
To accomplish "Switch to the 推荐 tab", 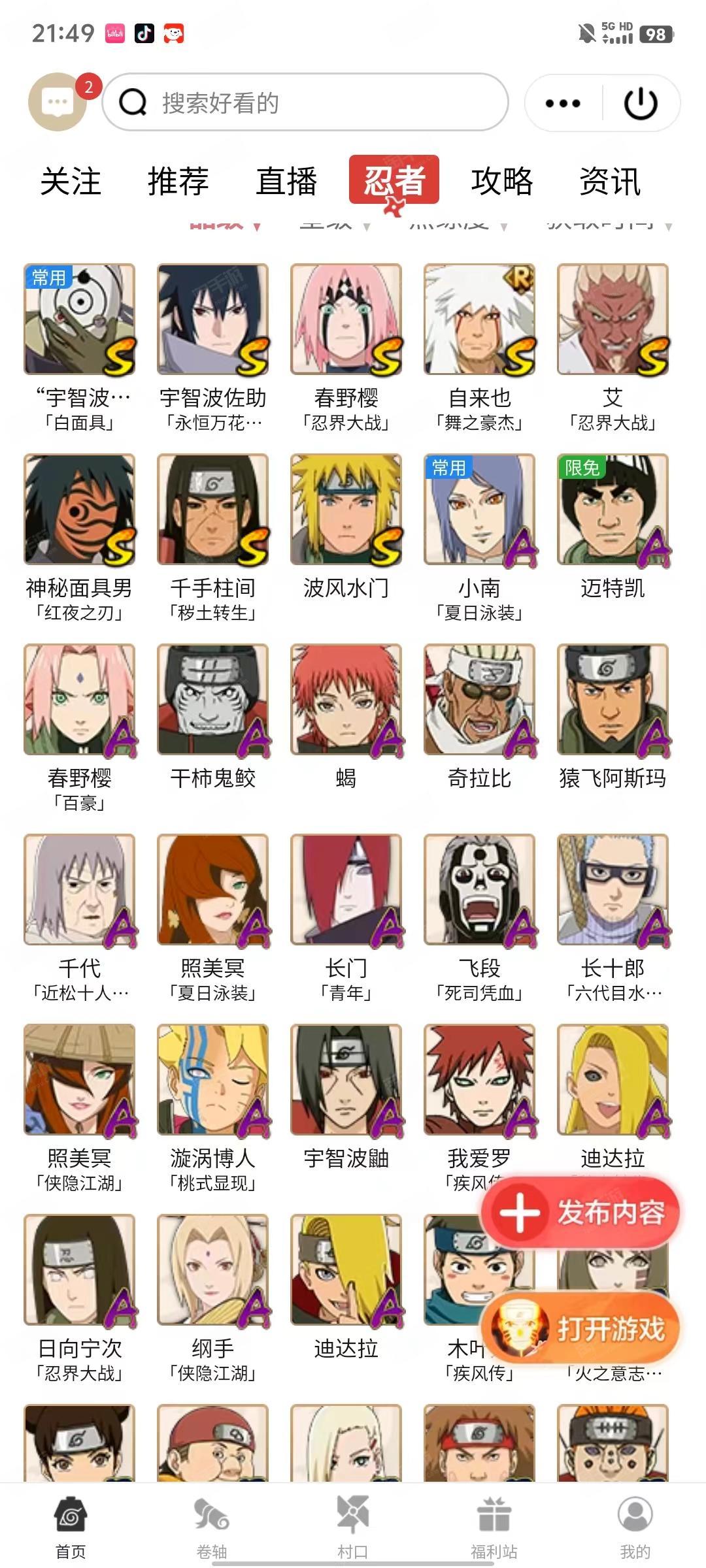I will click(178, 181).
